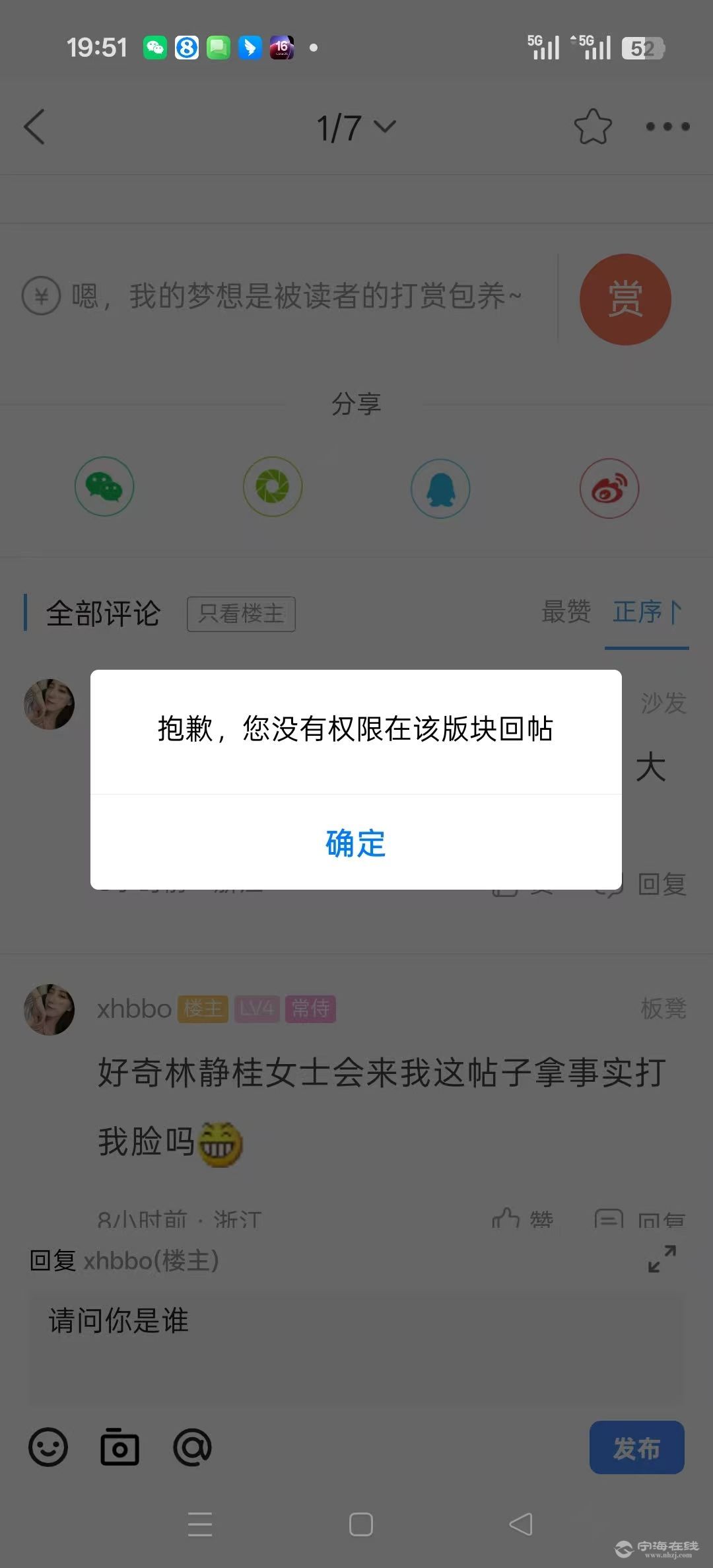Share the post to Weibo
This screenshot has height=1568, width=713.
[609, 489]
